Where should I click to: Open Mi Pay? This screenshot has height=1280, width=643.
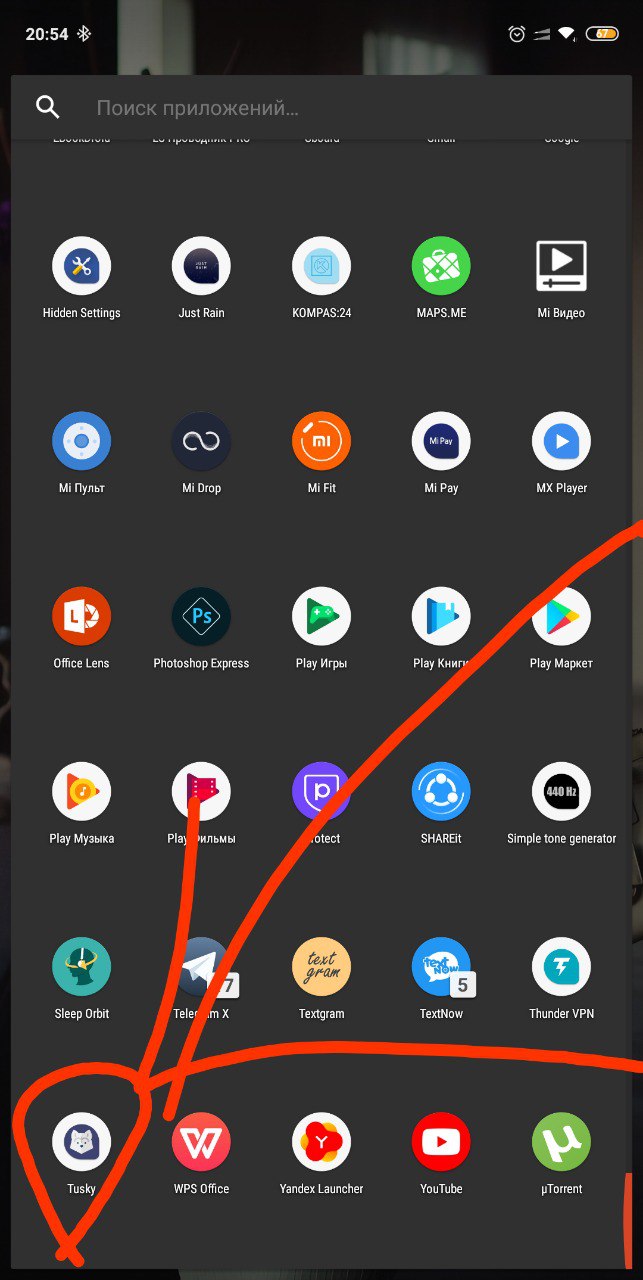(x=441, y=442)
